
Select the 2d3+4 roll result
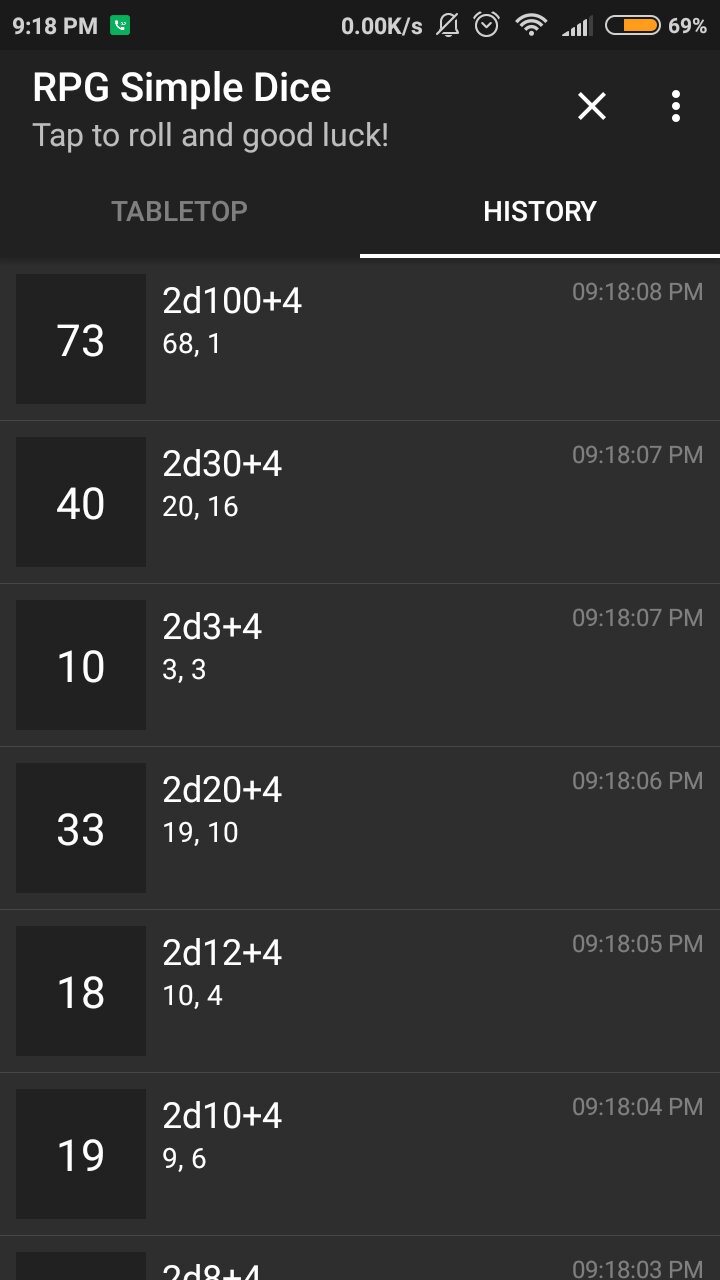click(360, 665)
